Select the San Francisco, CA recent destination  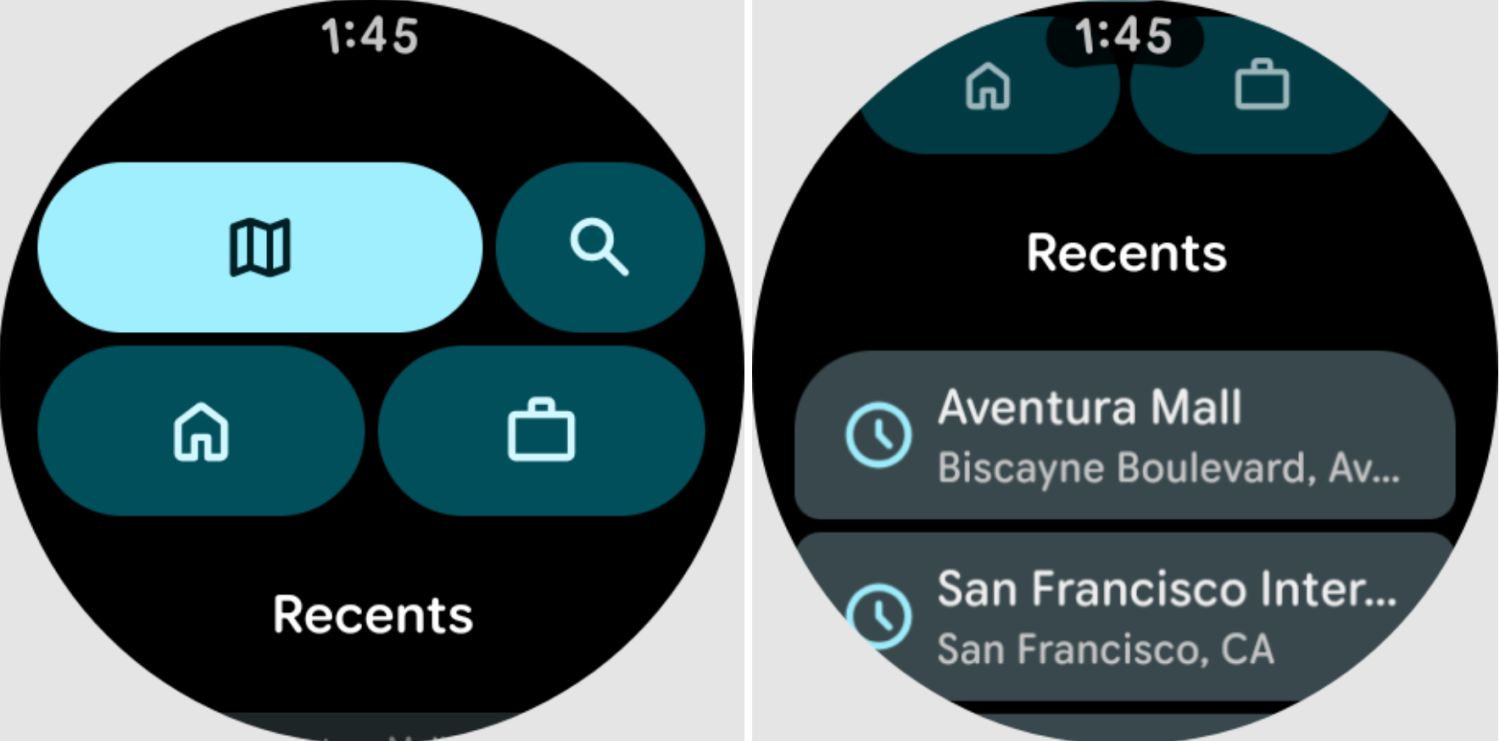coord(1124,616)
